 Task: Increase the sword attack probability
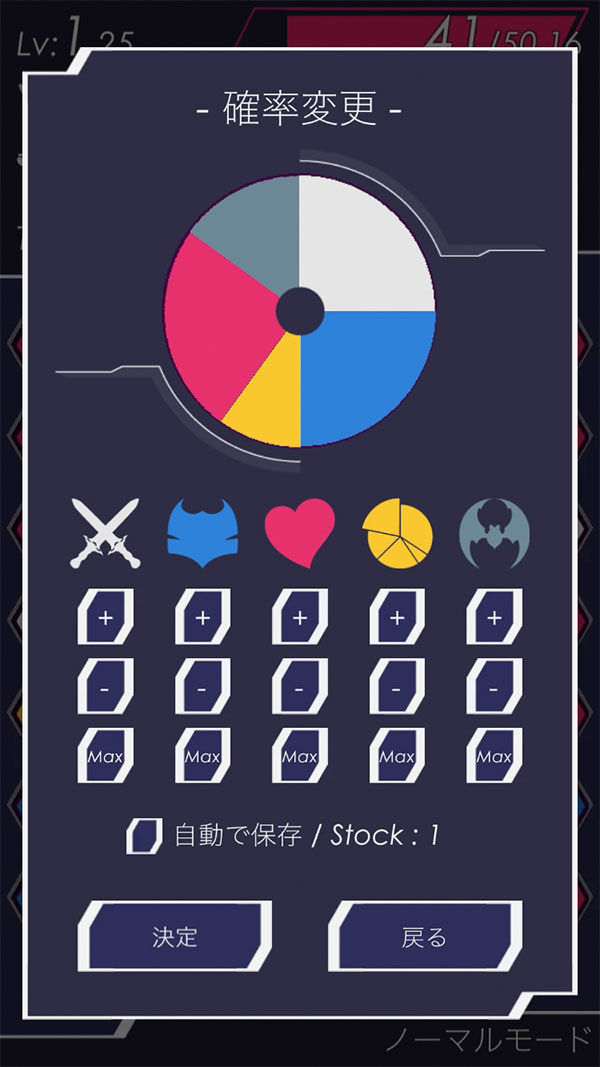pos(105,617)
